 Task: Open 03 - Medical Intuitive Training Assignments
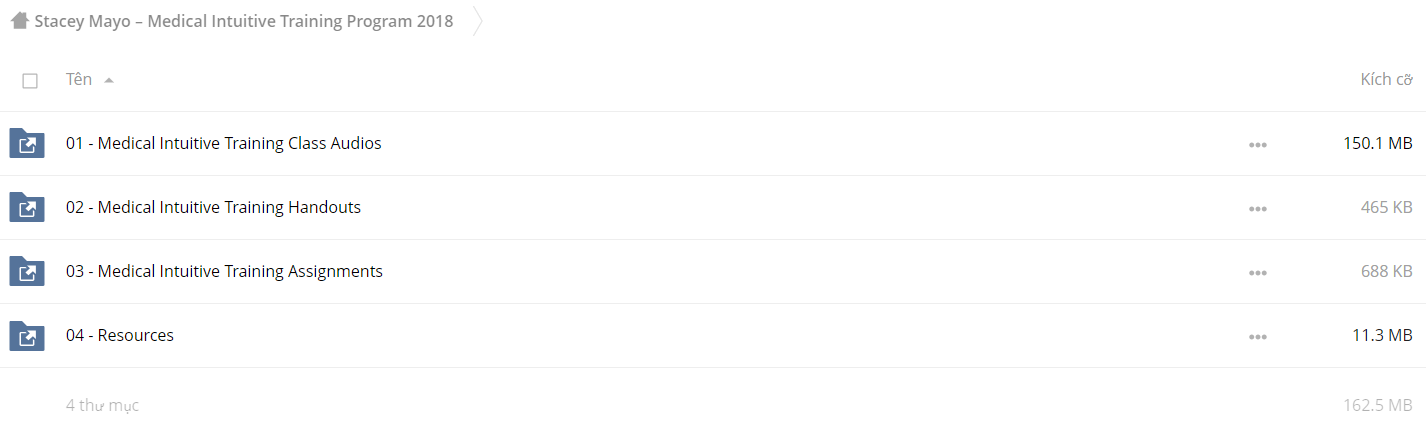tap(224, 271)
